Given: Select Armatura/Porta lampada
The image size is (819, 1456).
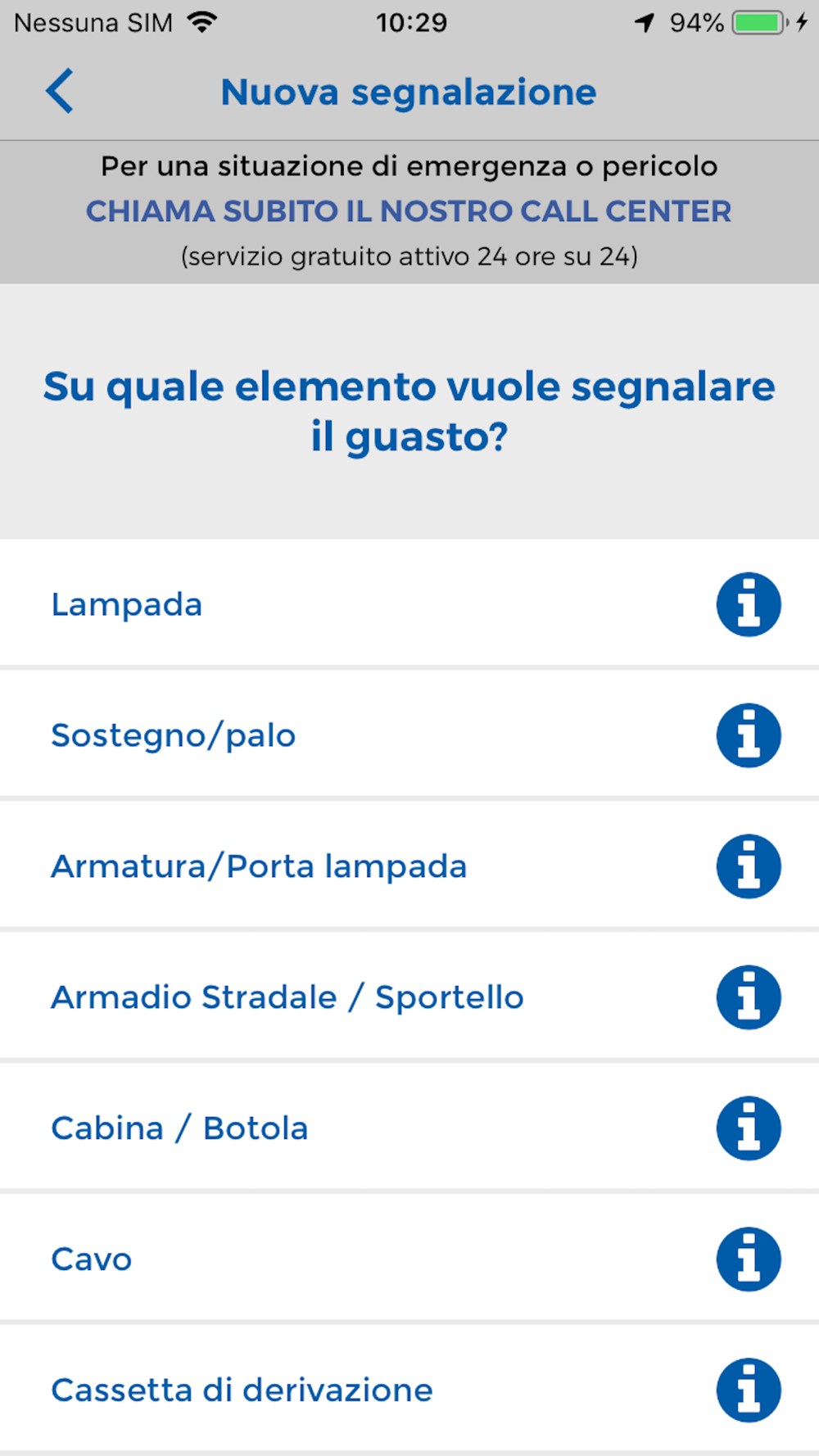Looking at the screenshot, I should coord(259,866).
